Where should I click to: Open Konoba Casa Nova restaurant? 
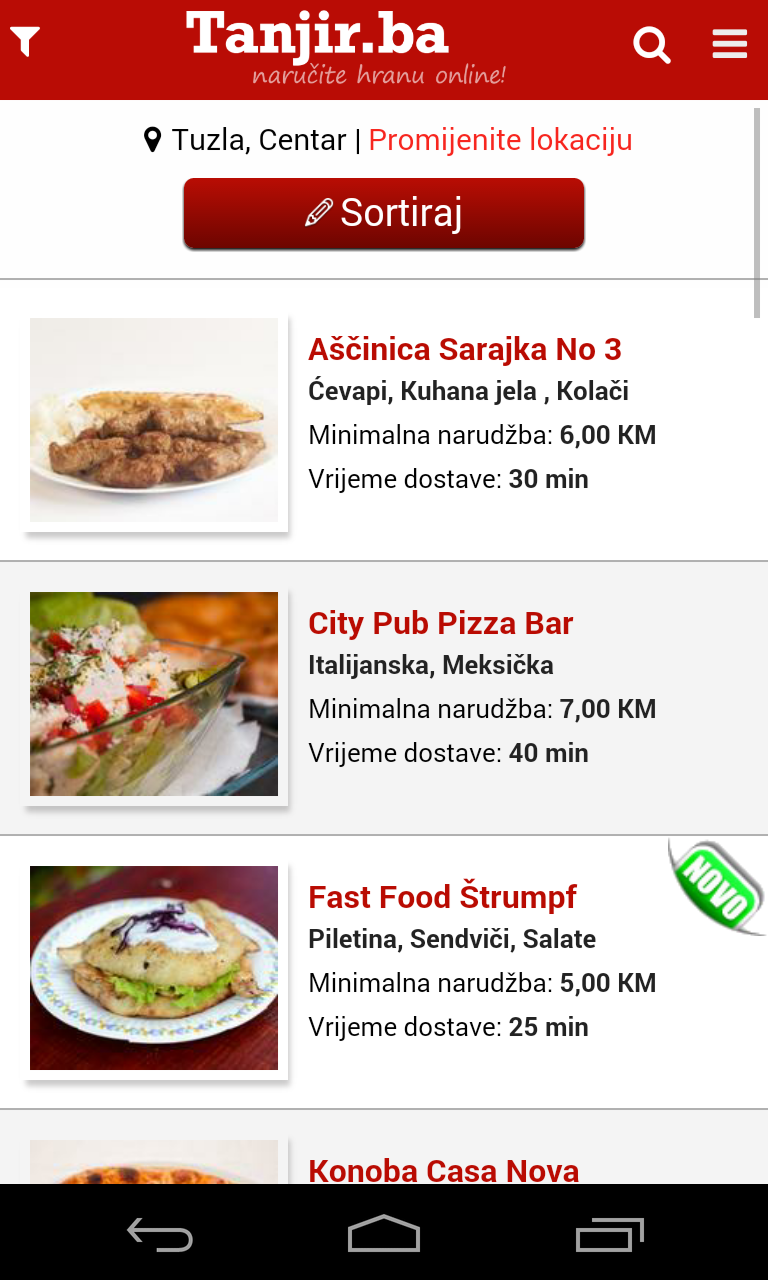pyautogui.click(x=443, y=1170)
